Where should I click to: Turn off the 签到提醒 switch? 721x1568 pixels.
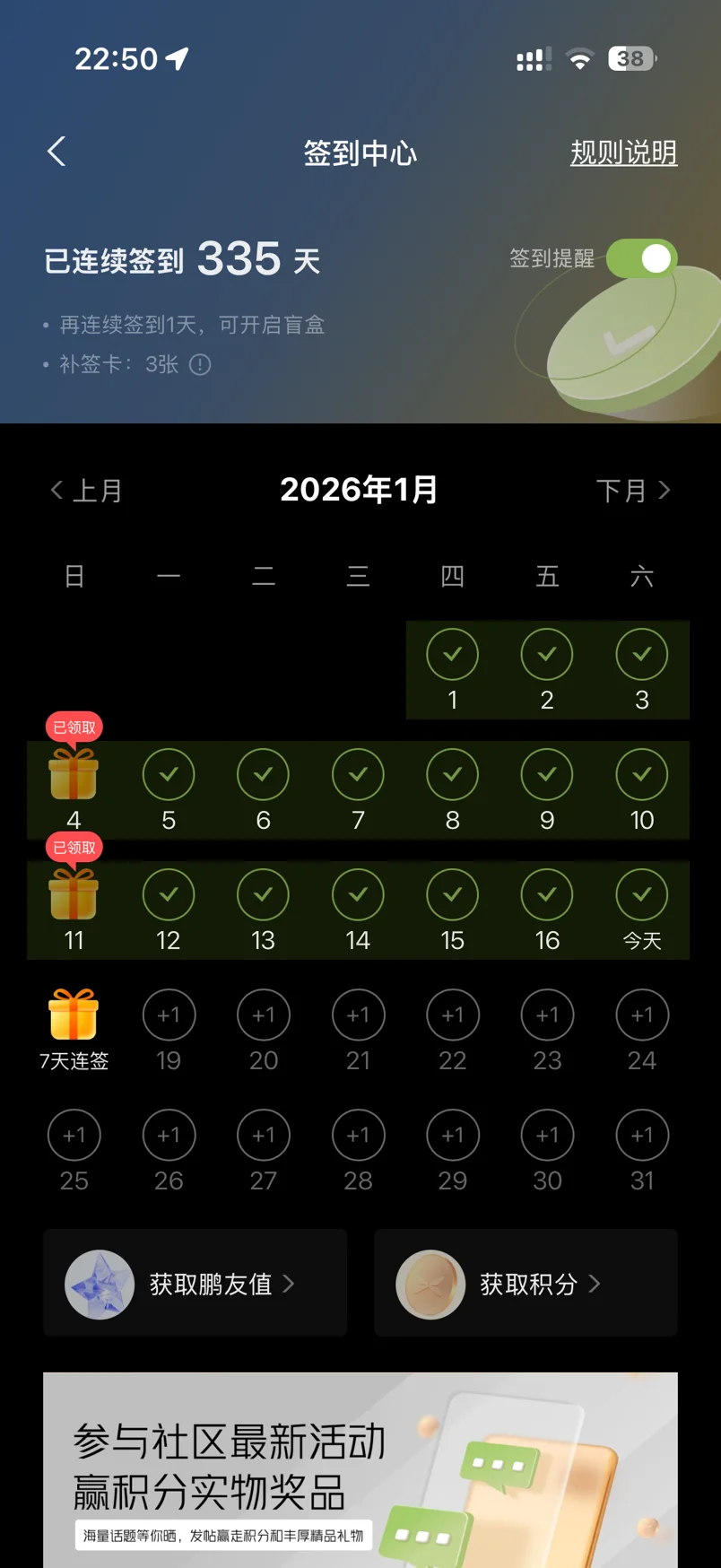[640, 259]
